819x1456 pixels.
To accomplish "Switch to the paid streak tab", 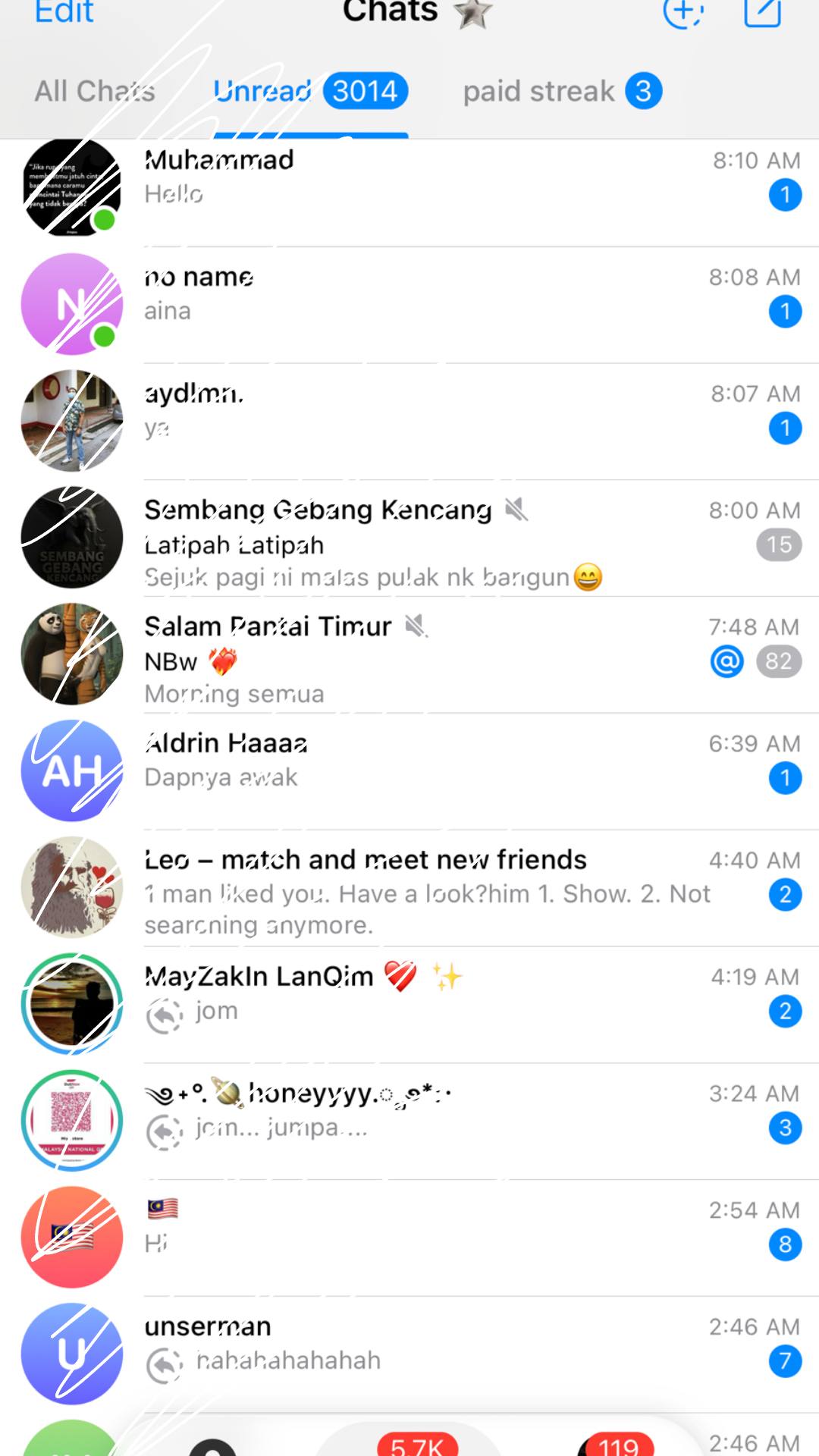I will click(x=561, y=92).
